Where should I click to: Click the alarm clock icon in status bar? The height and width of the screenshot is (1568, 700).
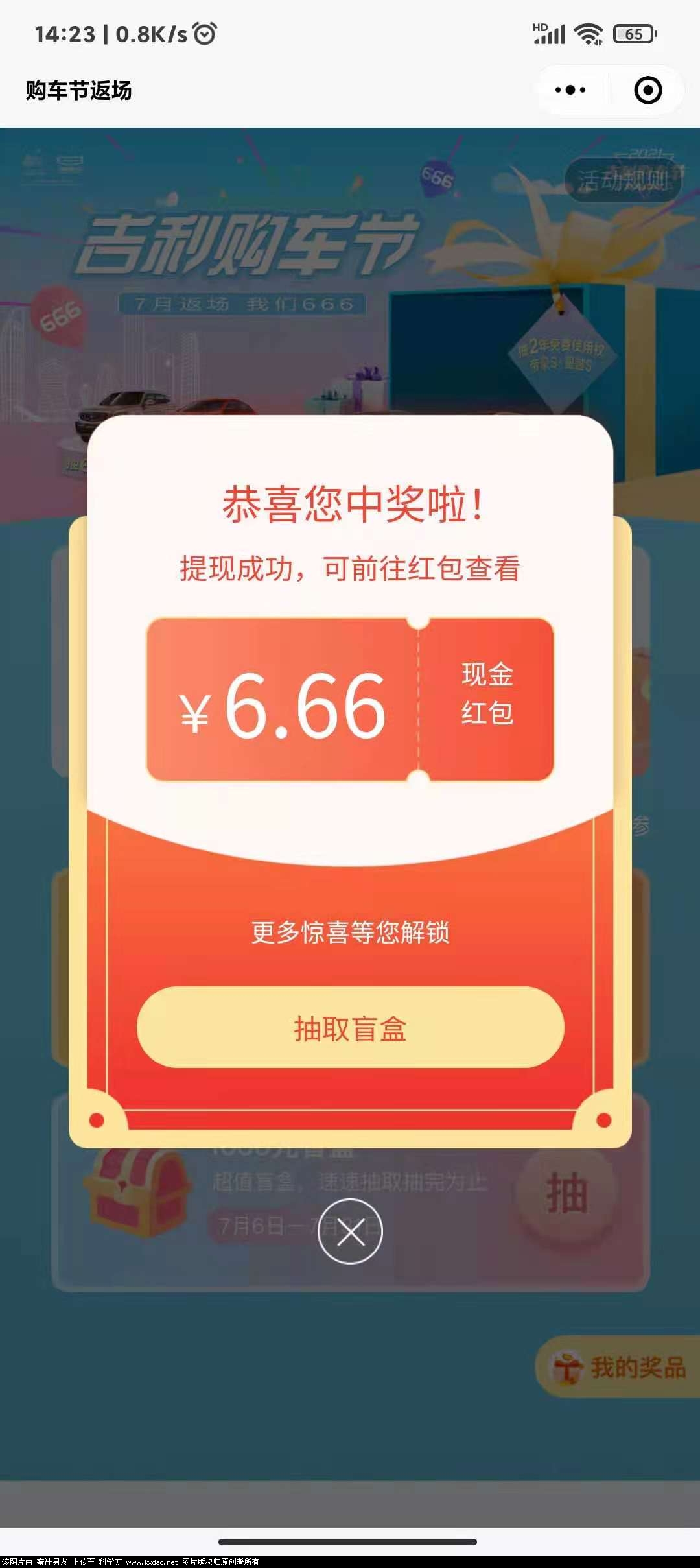click(x=204, y=34)
